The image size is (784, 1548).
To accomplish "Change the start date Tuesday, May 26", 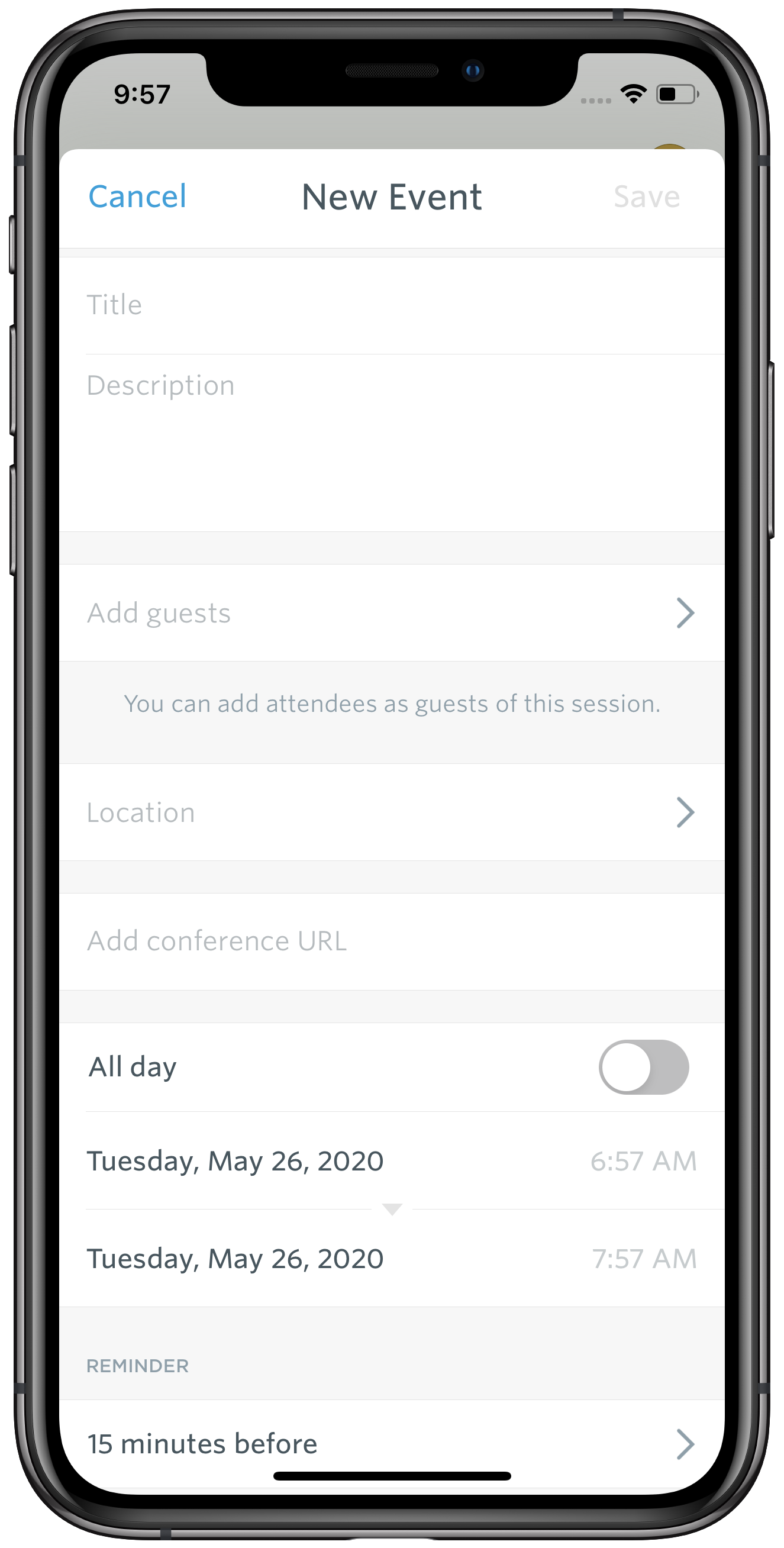I will click(235, 1161).
